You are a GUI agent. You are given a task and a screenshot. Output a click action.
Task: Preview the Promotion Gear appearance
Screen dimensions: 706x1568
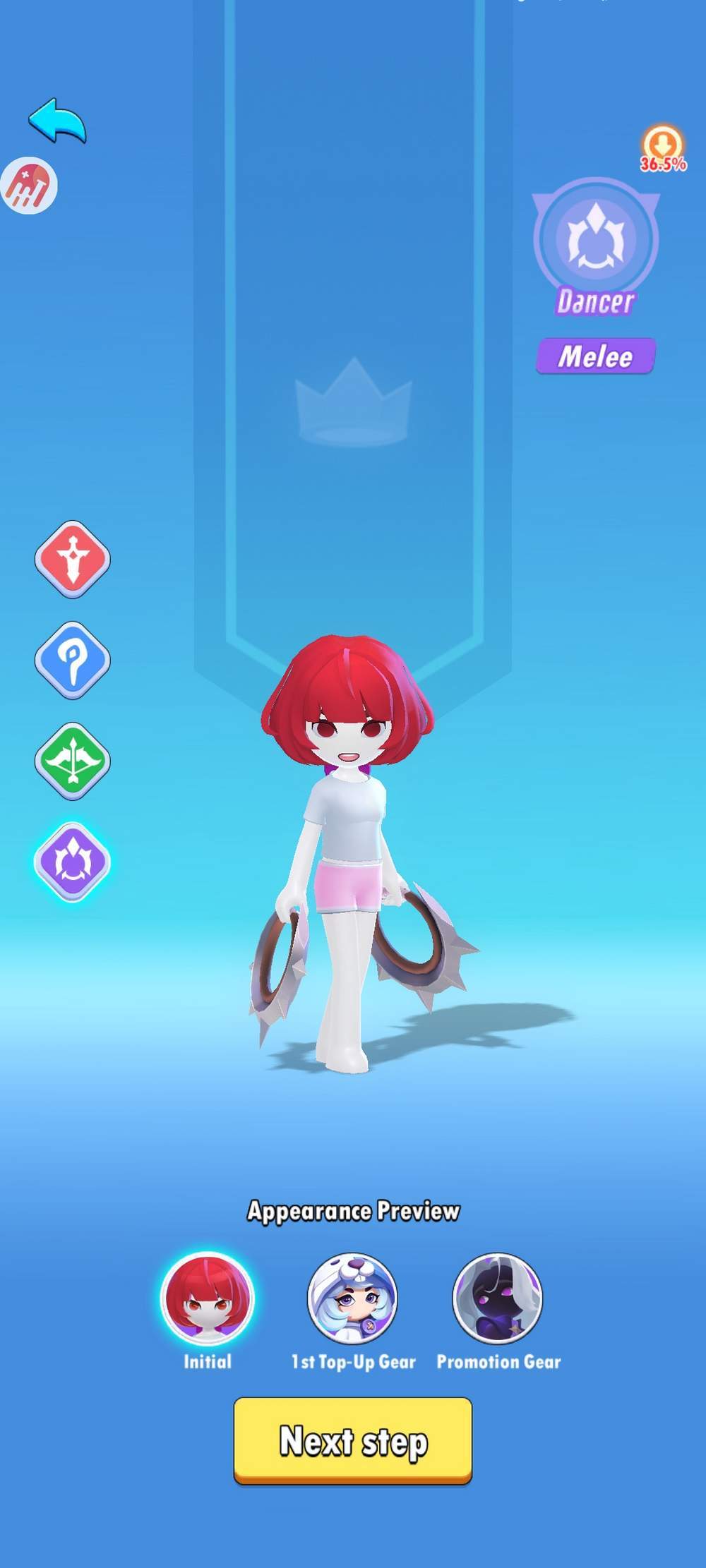coord(498,1298)
